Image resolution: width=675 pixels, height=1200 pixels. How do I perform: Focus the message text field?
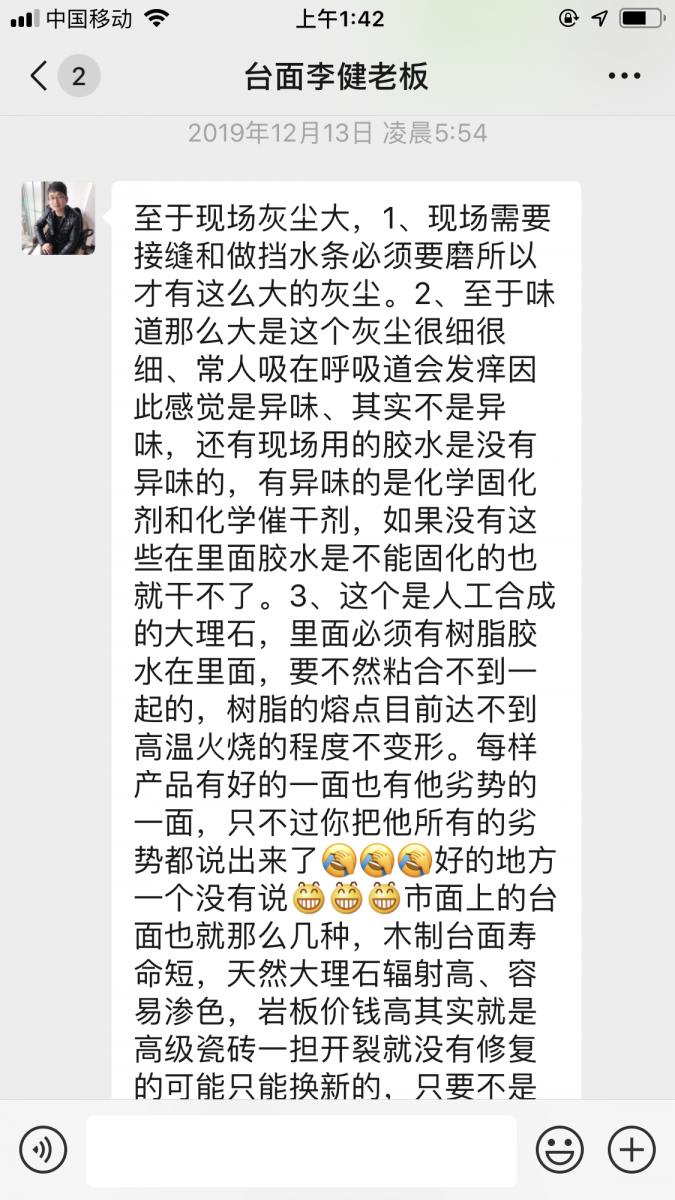(301, 1150)
